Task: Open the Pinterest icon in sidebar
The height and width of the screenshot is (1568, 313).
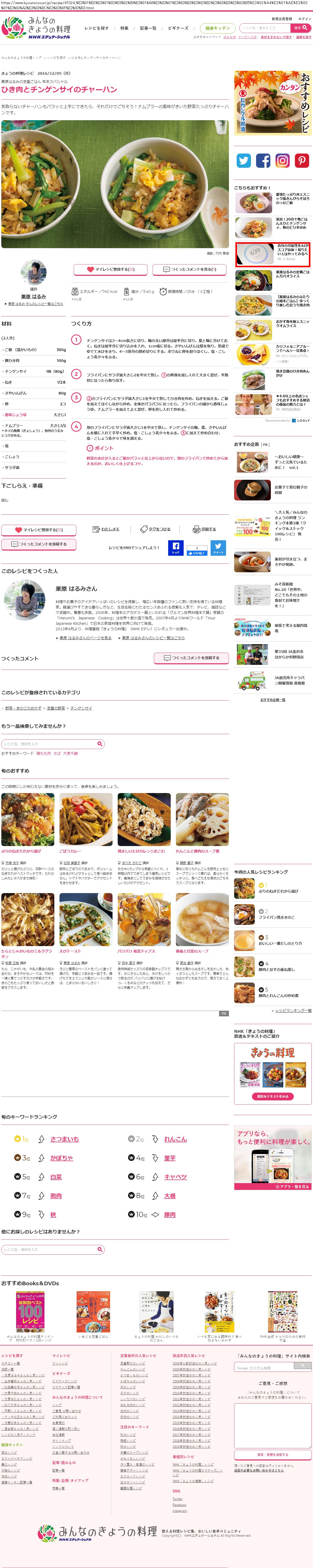Action: pyautogui.click(x=302, y=161)
